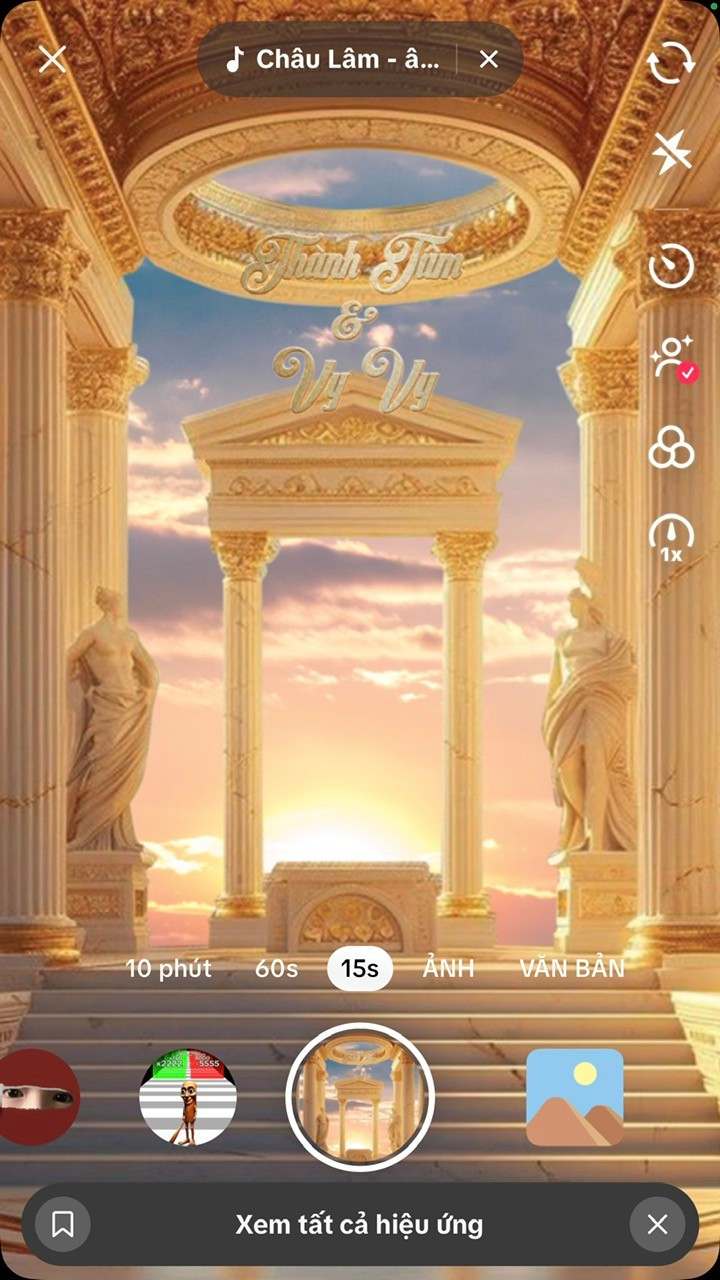Change the 1x recording speed

[x=671, y=537]
